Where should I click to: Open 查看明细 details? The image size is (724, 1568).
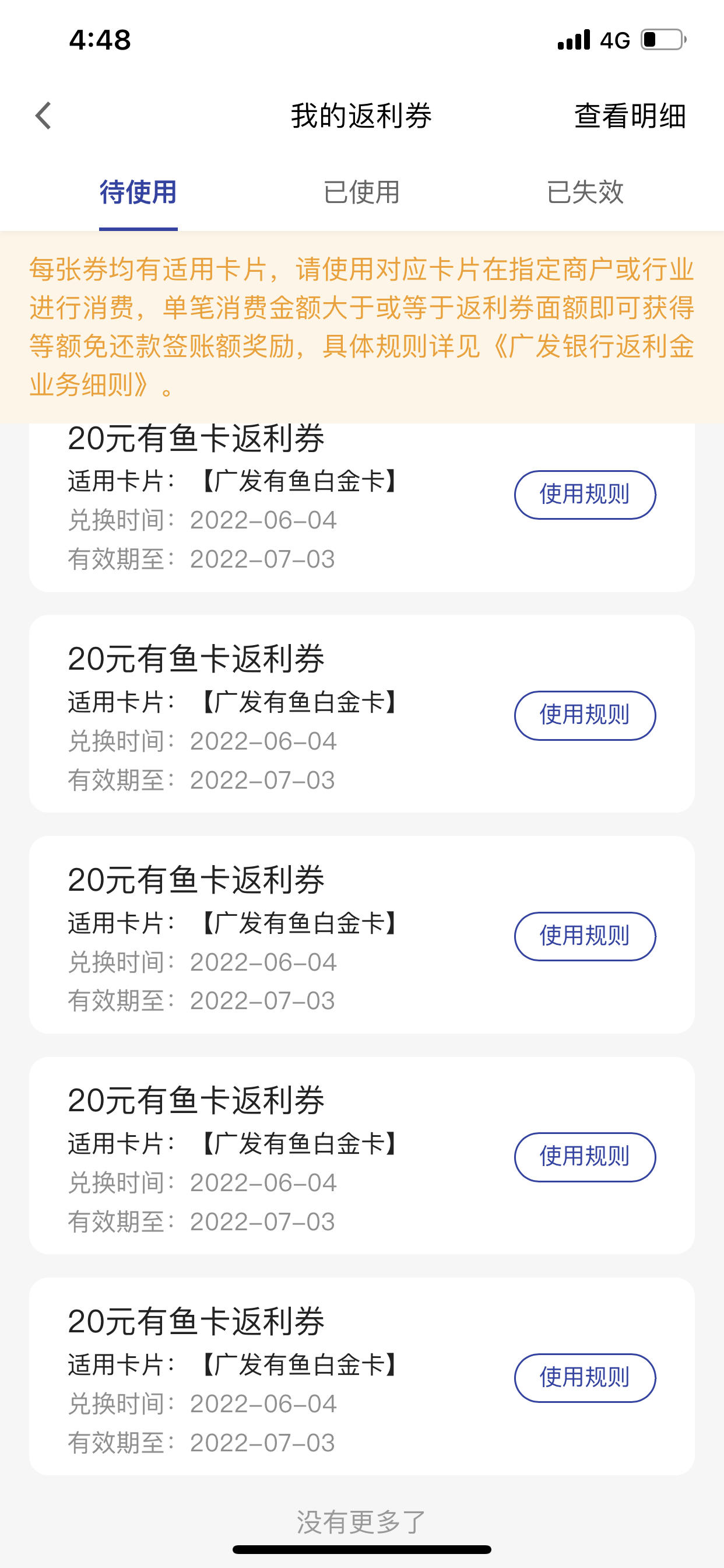(630, 116)
